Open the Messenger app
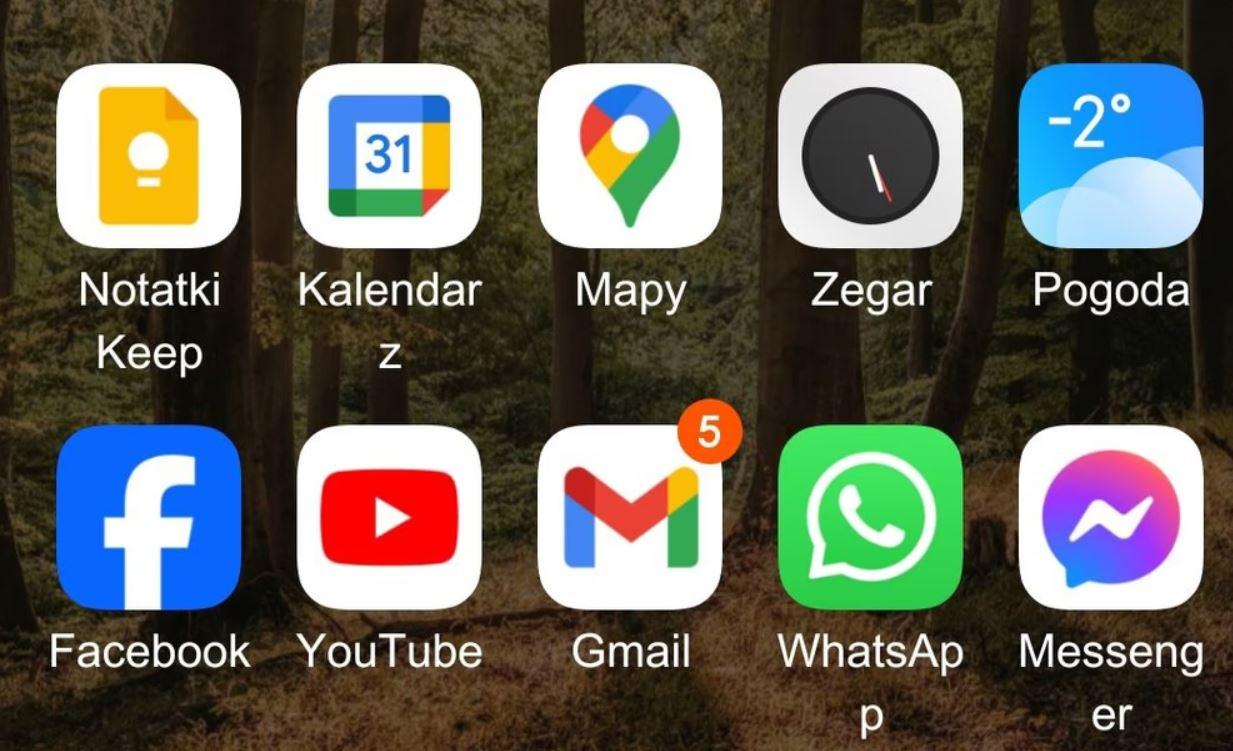This screenshot has width=1233, height=751. (x=1110, y=517)
